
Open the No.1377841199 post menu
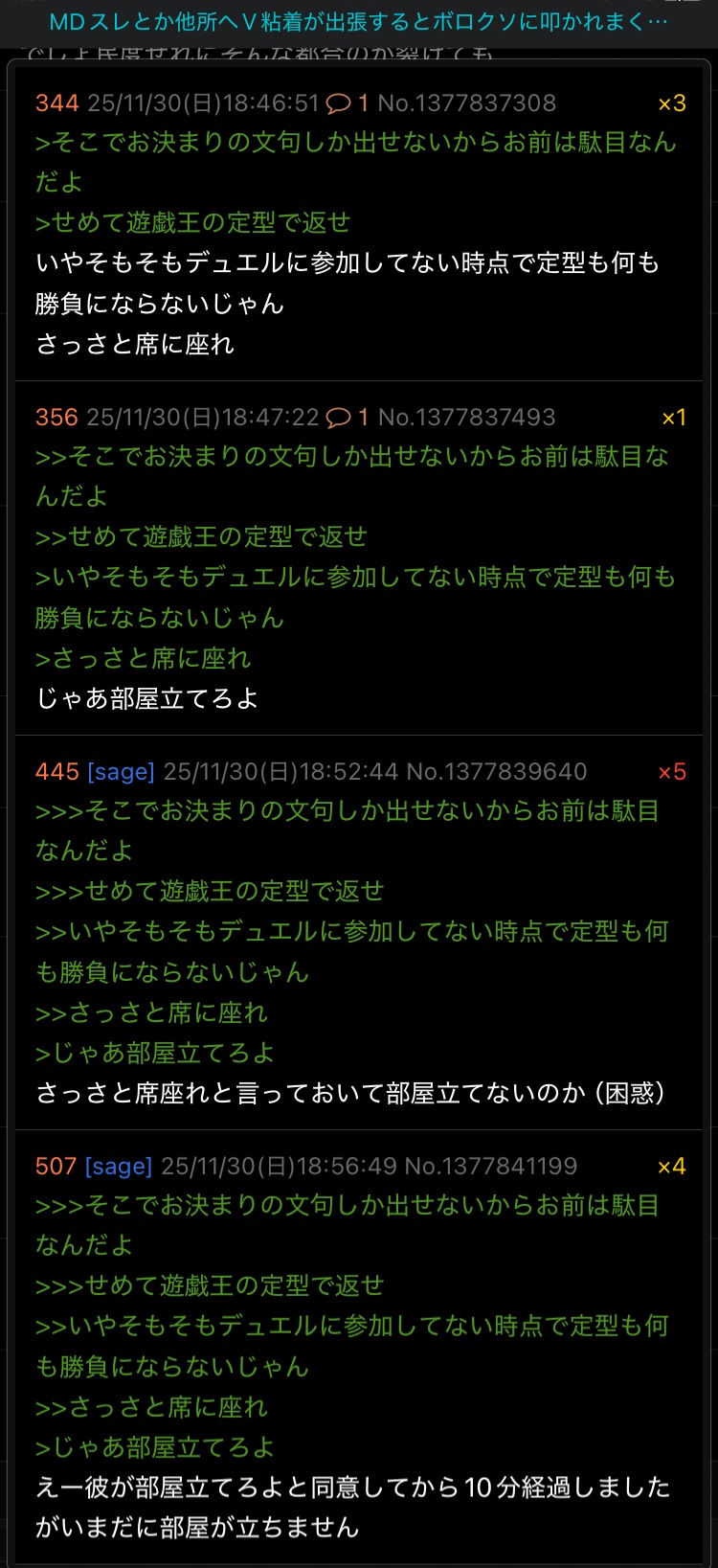click(x=491, y=1167)
